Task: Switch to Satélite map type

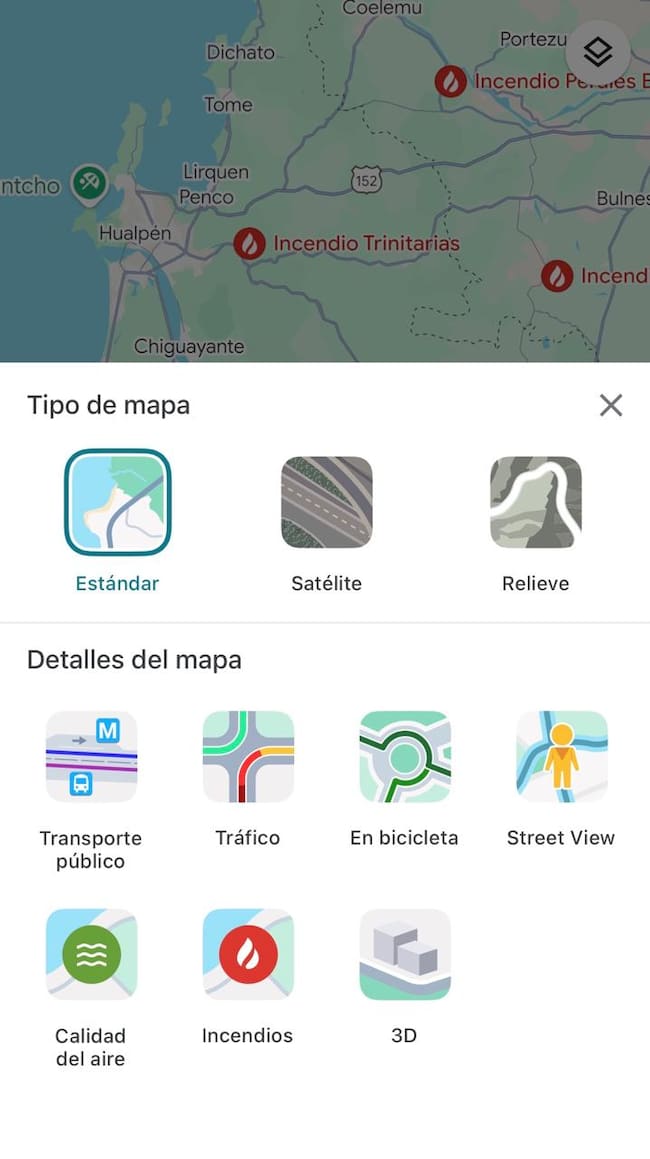Action: click(327, 503)
